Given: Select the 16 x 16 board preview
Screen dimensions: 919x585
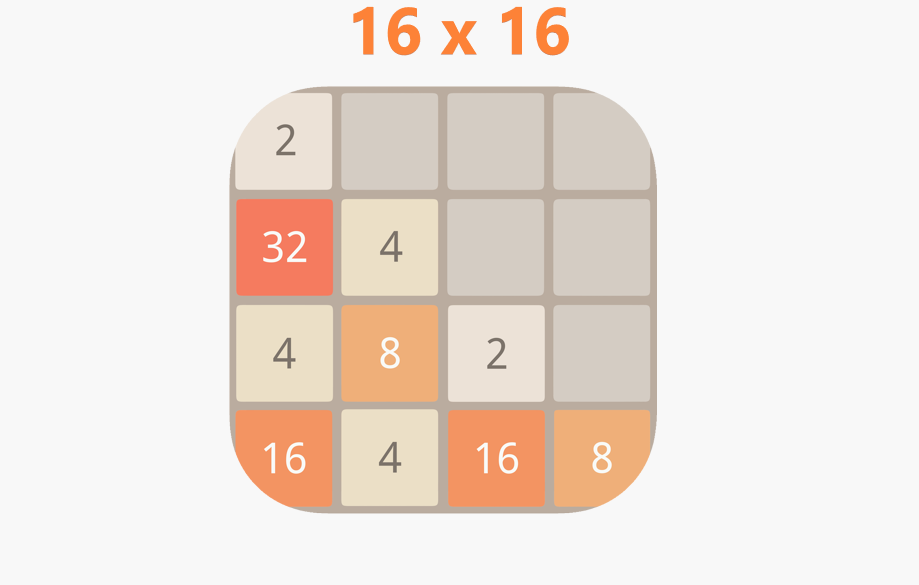Looking at the screenshot, I should click(x=443, y=299).
